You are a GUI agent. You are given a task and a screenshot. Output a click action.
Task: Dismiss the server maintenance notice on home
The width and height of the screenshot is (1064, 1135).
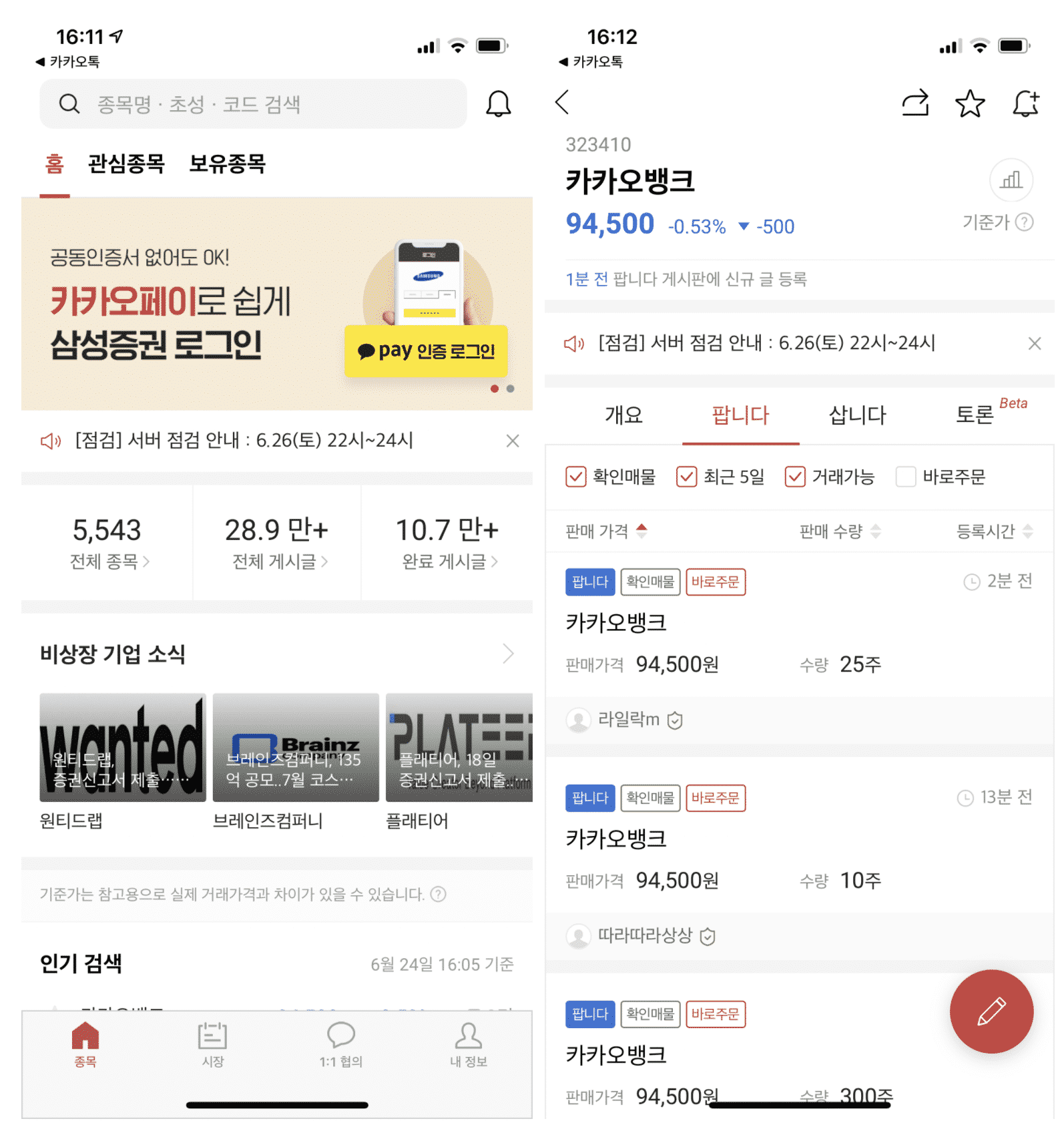(512, 441)
